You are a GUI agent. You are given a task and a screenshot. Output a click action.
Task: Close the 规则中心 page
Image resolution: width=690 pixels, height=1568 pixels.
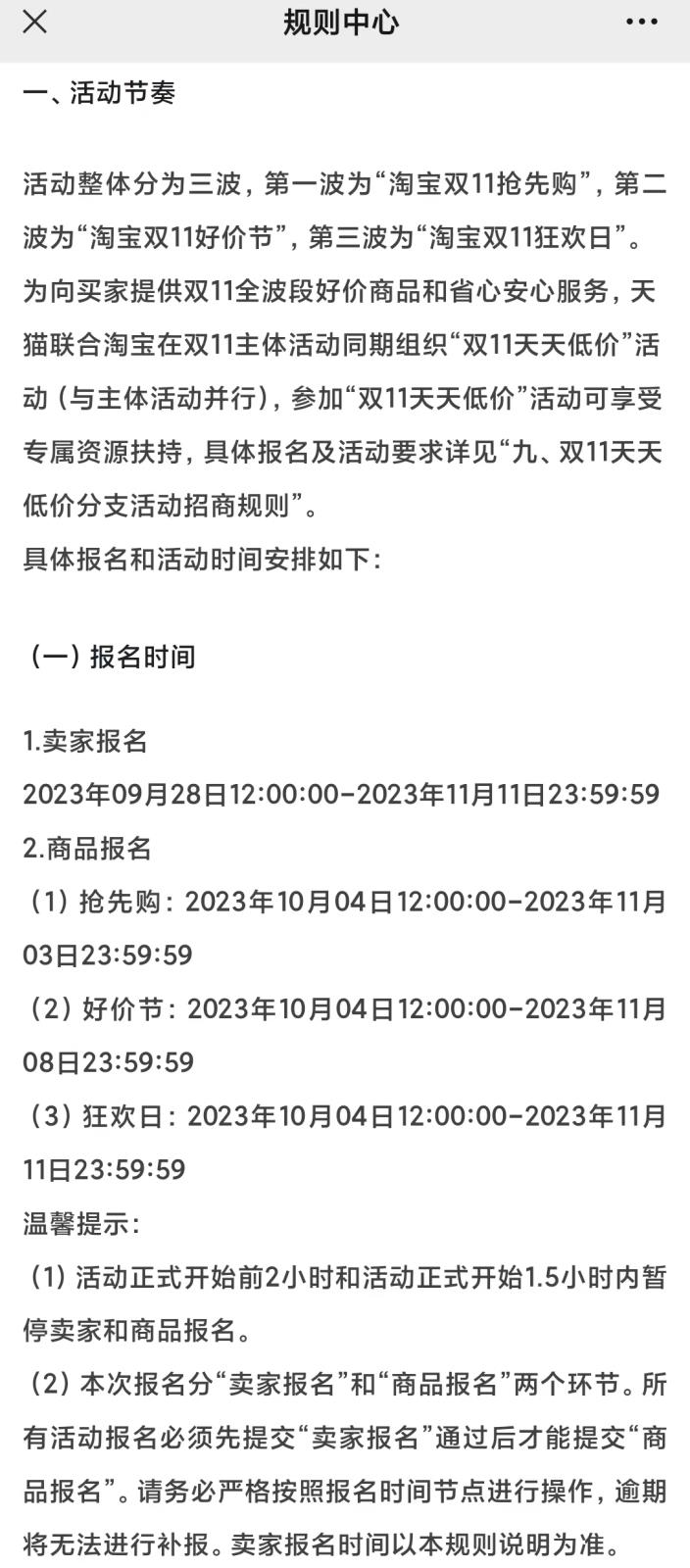point(34,22)
